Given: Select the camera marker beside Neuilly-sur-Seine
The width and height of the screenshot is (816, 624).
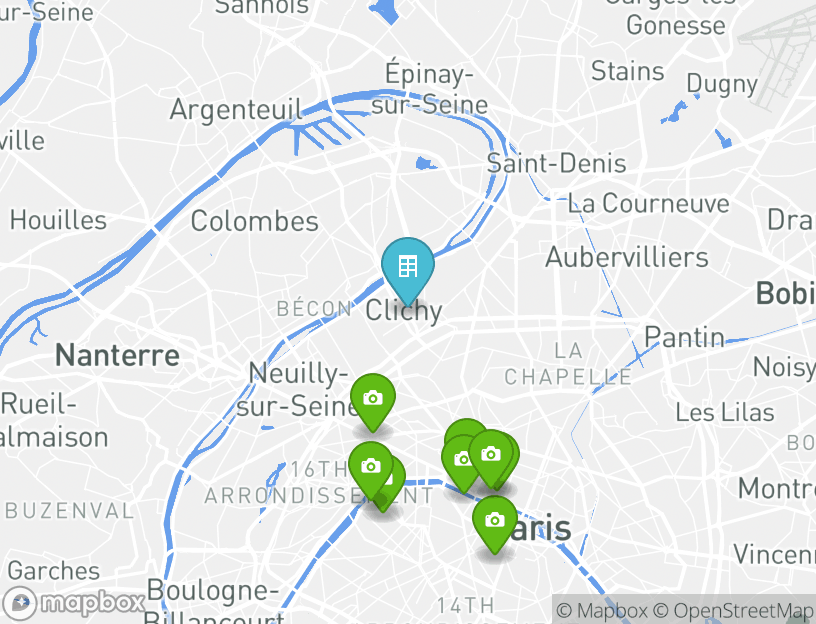Looking at the screenshot, I should 372,399.
